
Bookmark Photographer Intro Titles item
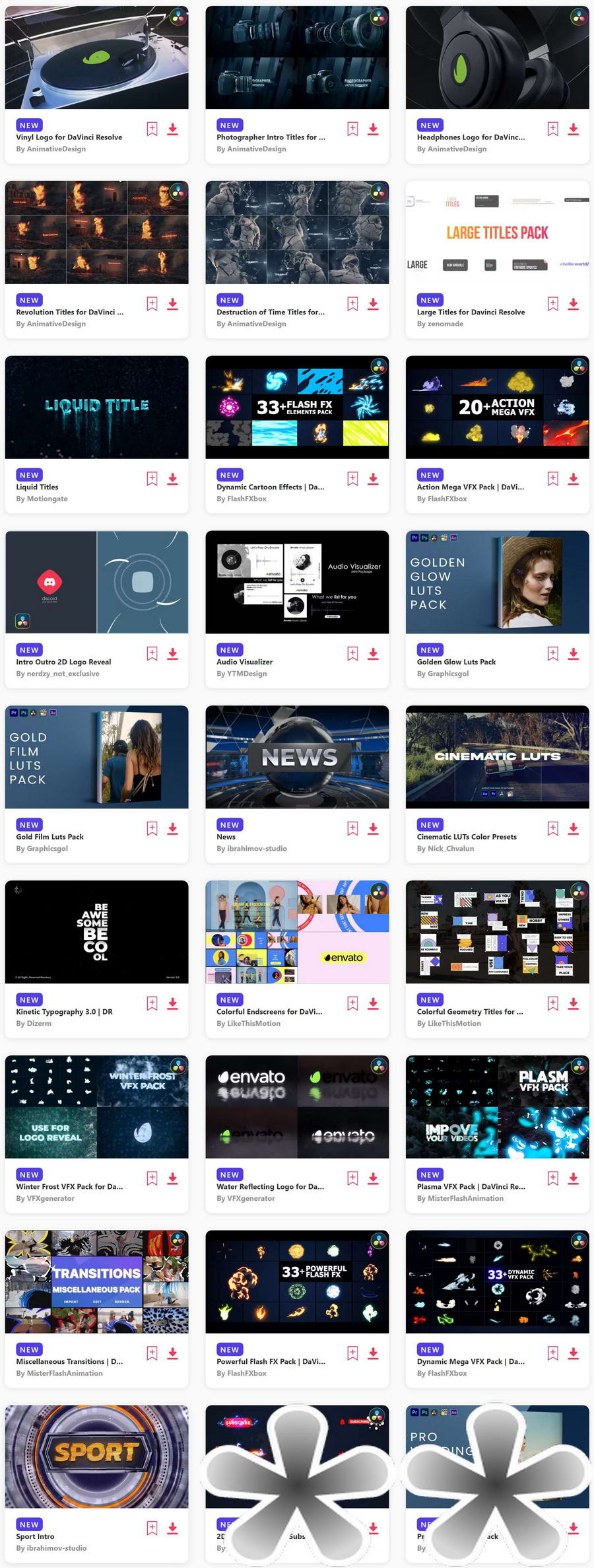[352, 129]
